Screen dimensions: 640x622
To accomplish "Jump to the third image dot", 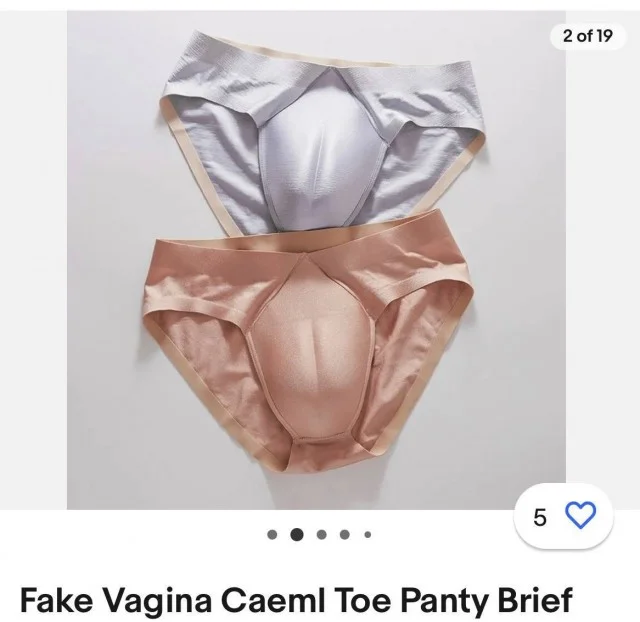I will [322, 535].
